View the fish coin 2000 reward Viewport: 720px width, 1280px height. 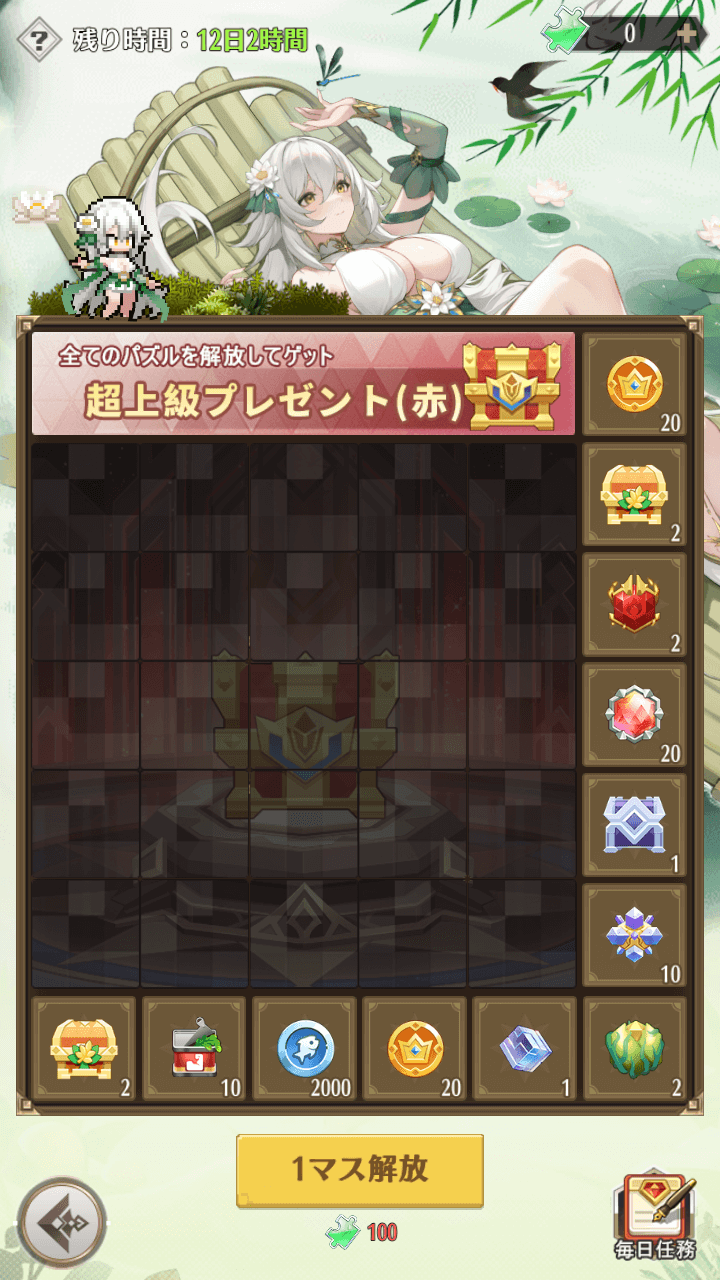(305, 1048)
